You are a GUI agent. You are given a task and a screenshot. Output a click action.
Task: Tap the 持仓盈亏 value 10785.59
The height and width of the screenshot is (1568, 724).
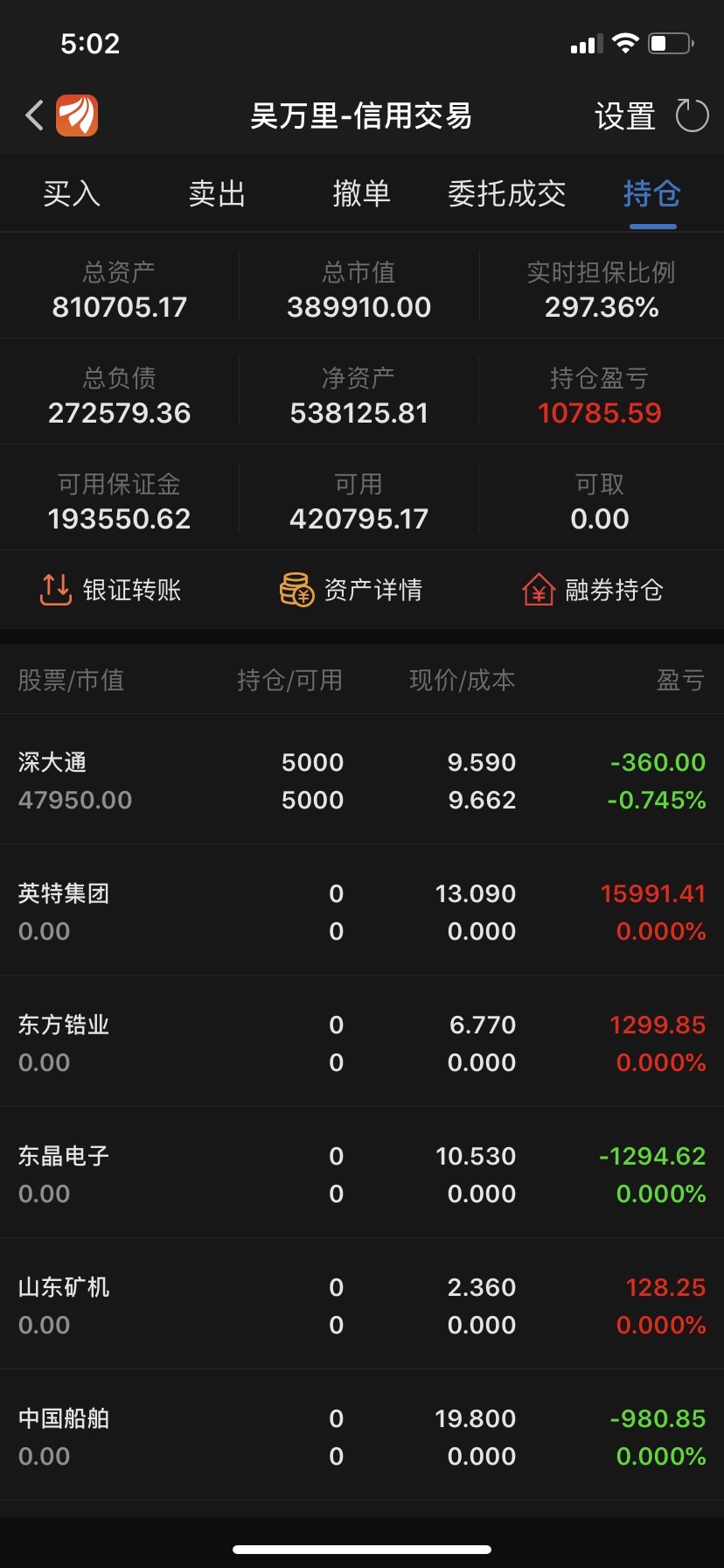pyautogui.click(x=600, y=412)
